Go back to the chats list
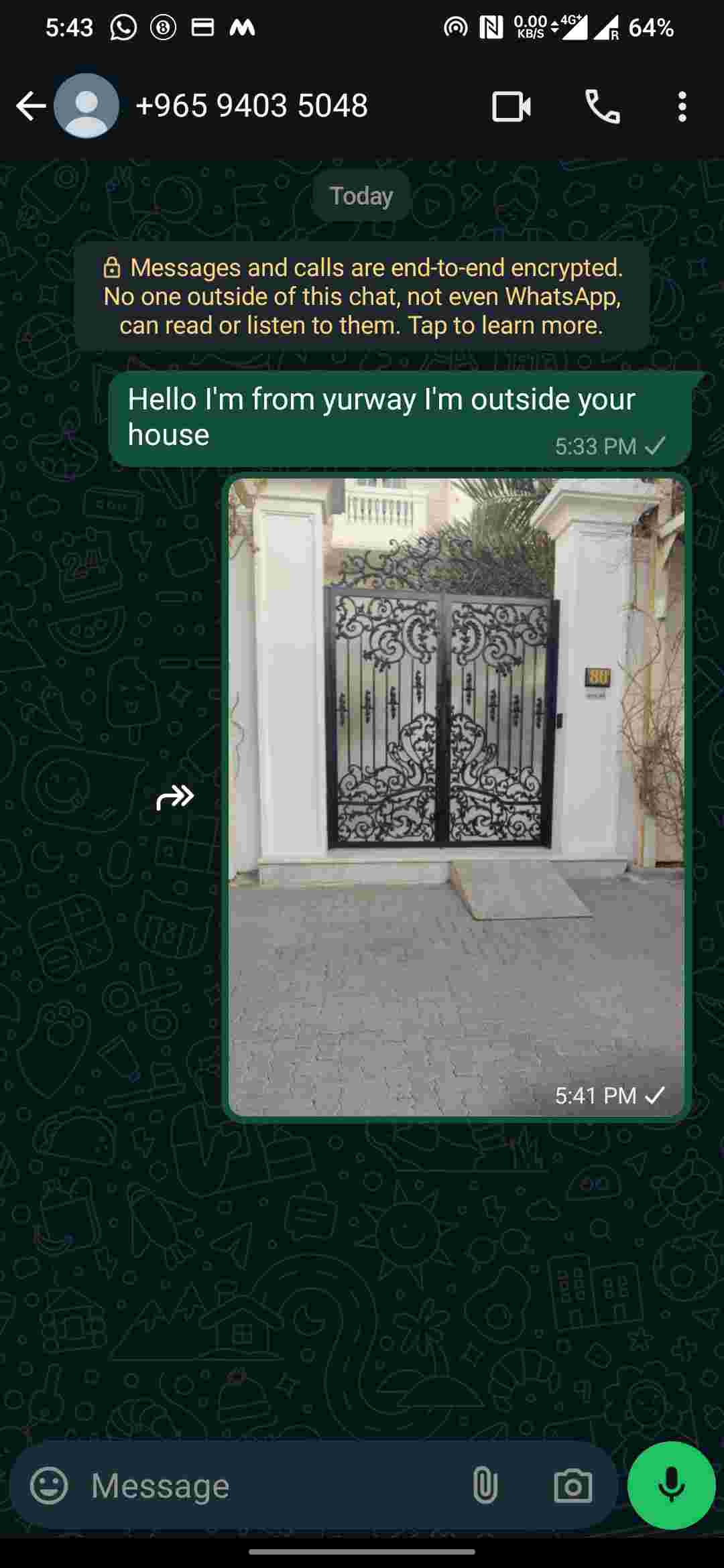Screen dimensions: 724x1568 click(x=30, y=106)
